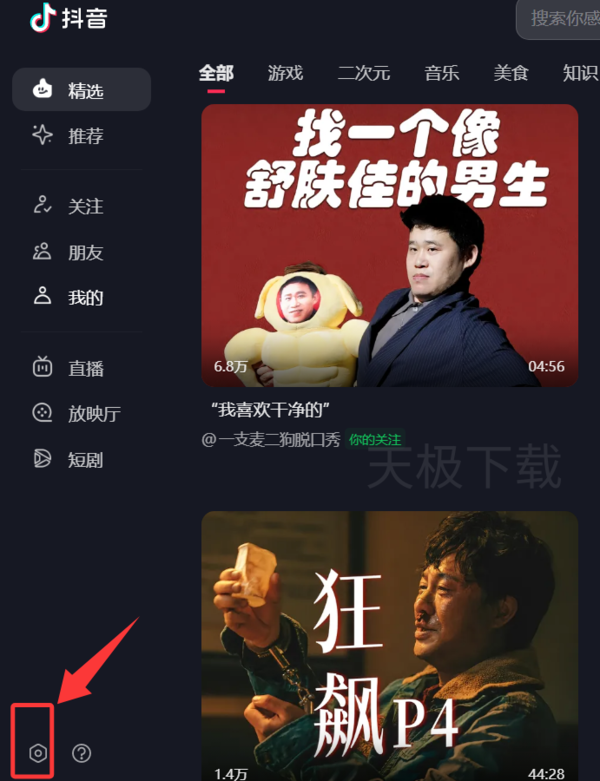
Task: Open 短剧 in the sidebar
Action: tap(82, 460)
